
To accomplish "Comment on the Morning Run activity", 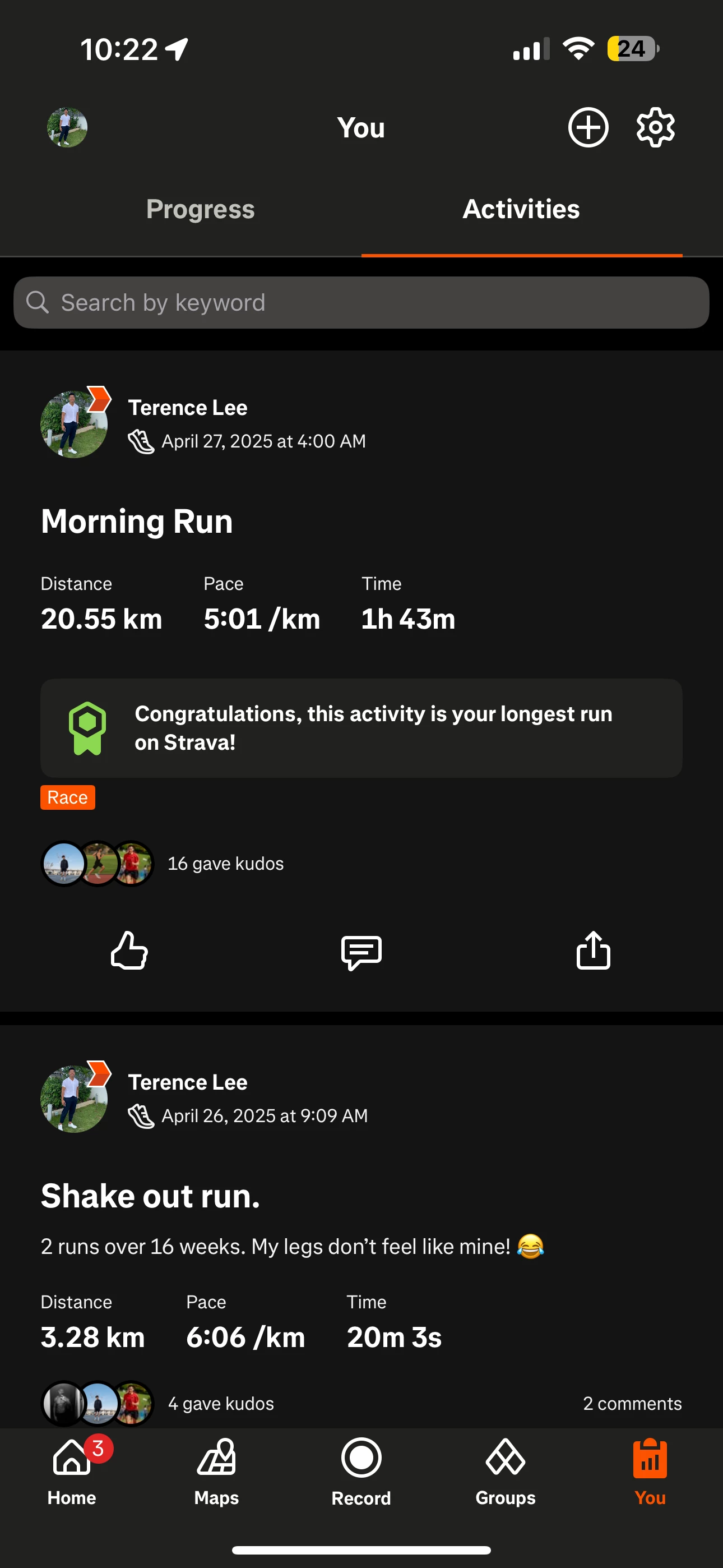I will click(x=361, y=951).
